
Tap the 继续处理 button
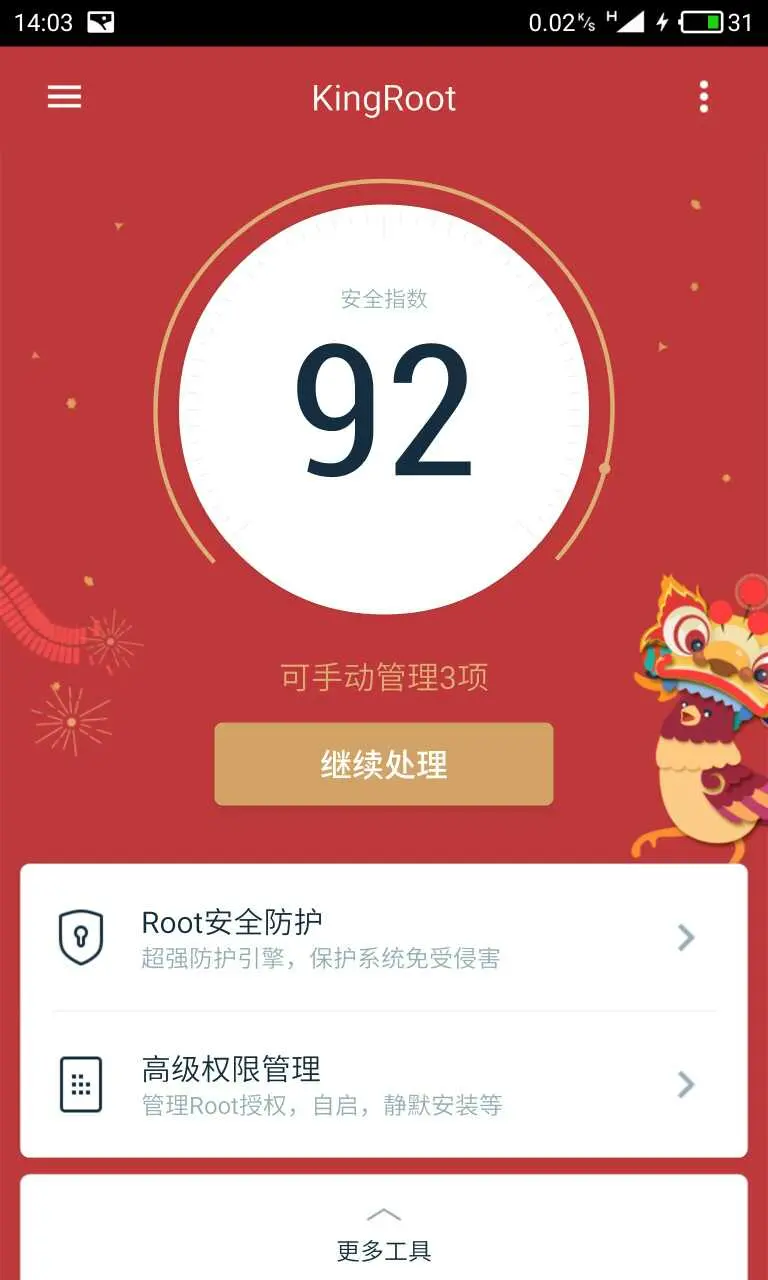tap(383, 764)
